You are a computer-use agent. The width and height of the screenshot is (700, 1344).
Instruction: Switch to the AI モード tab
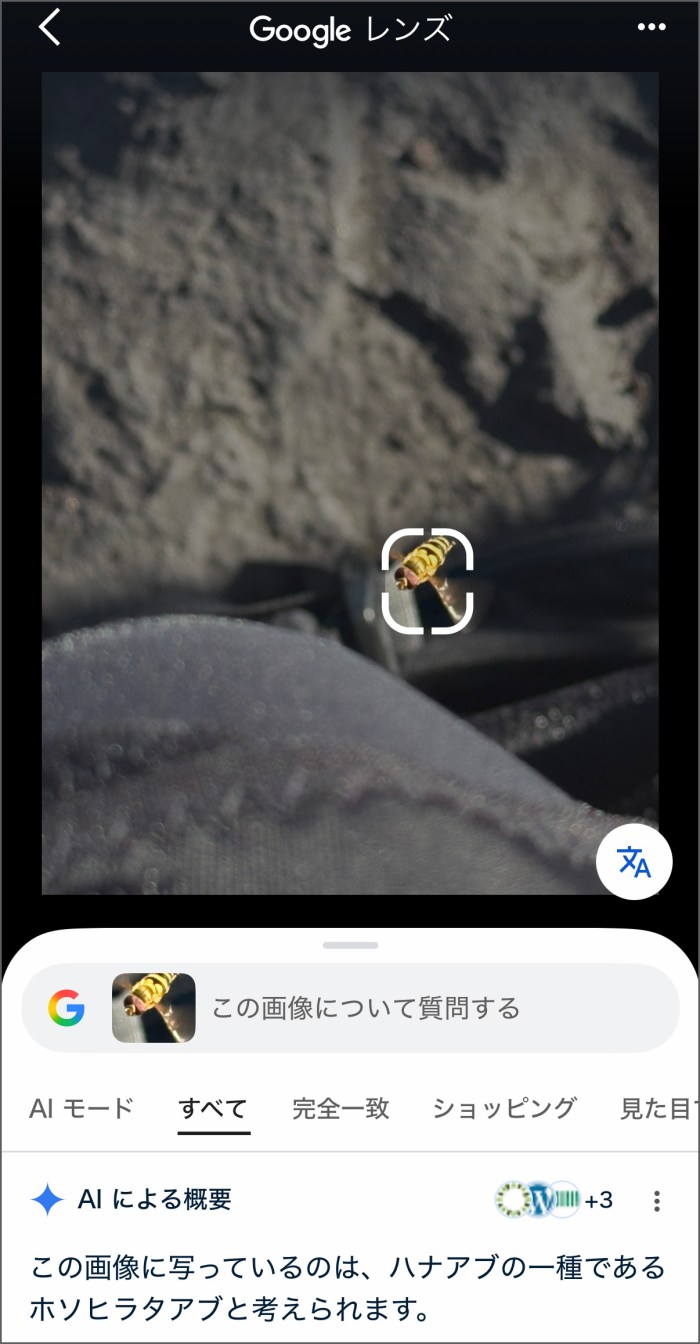coord(81,1108)
